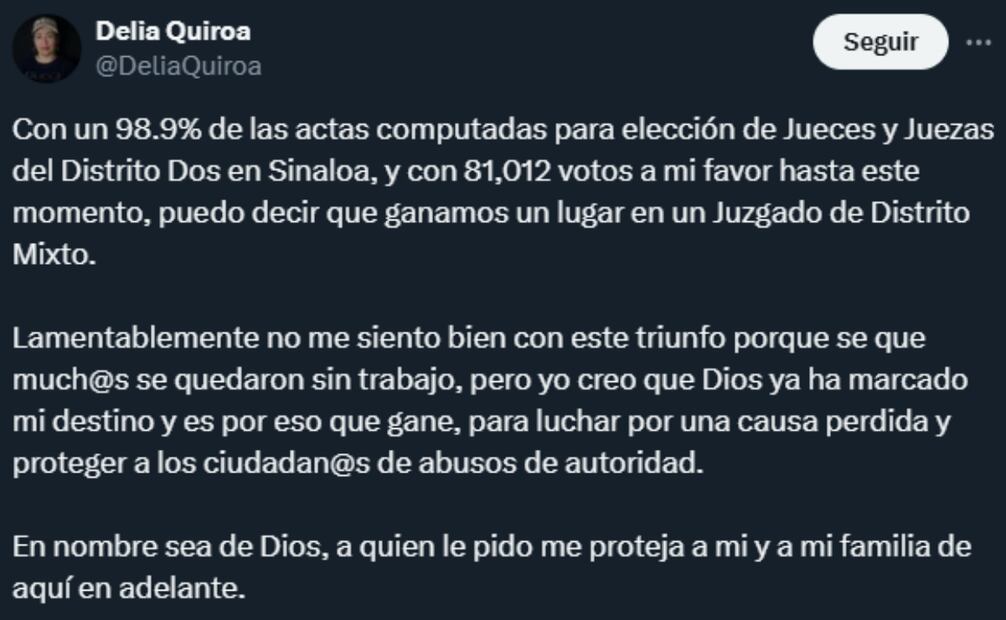Viewport: 1006px width, 620px height.
Task: Open Delia Quiroa's profile picture
Action: [x=47, y=49]
